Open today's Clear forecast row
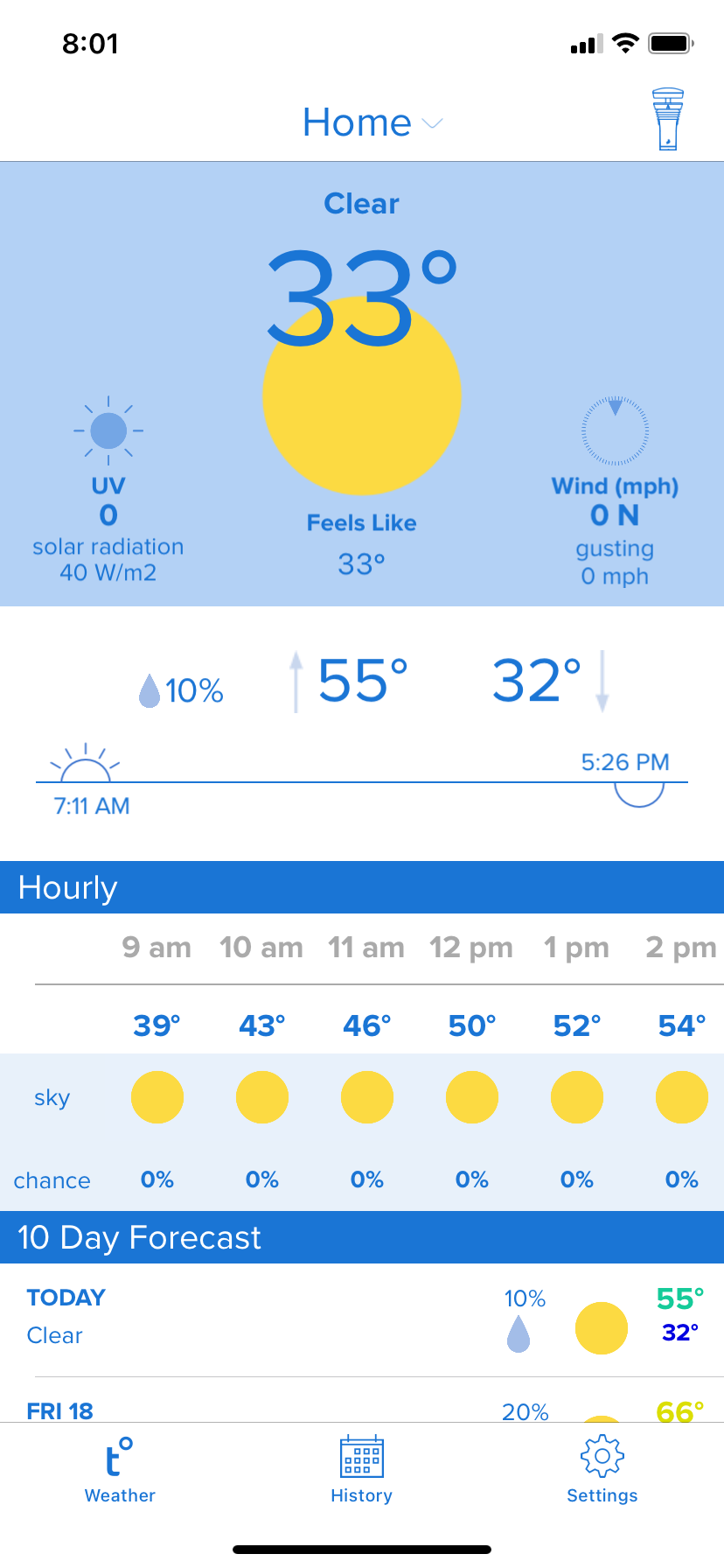This screenshot has width=724, height=1568. [362, 1319]
